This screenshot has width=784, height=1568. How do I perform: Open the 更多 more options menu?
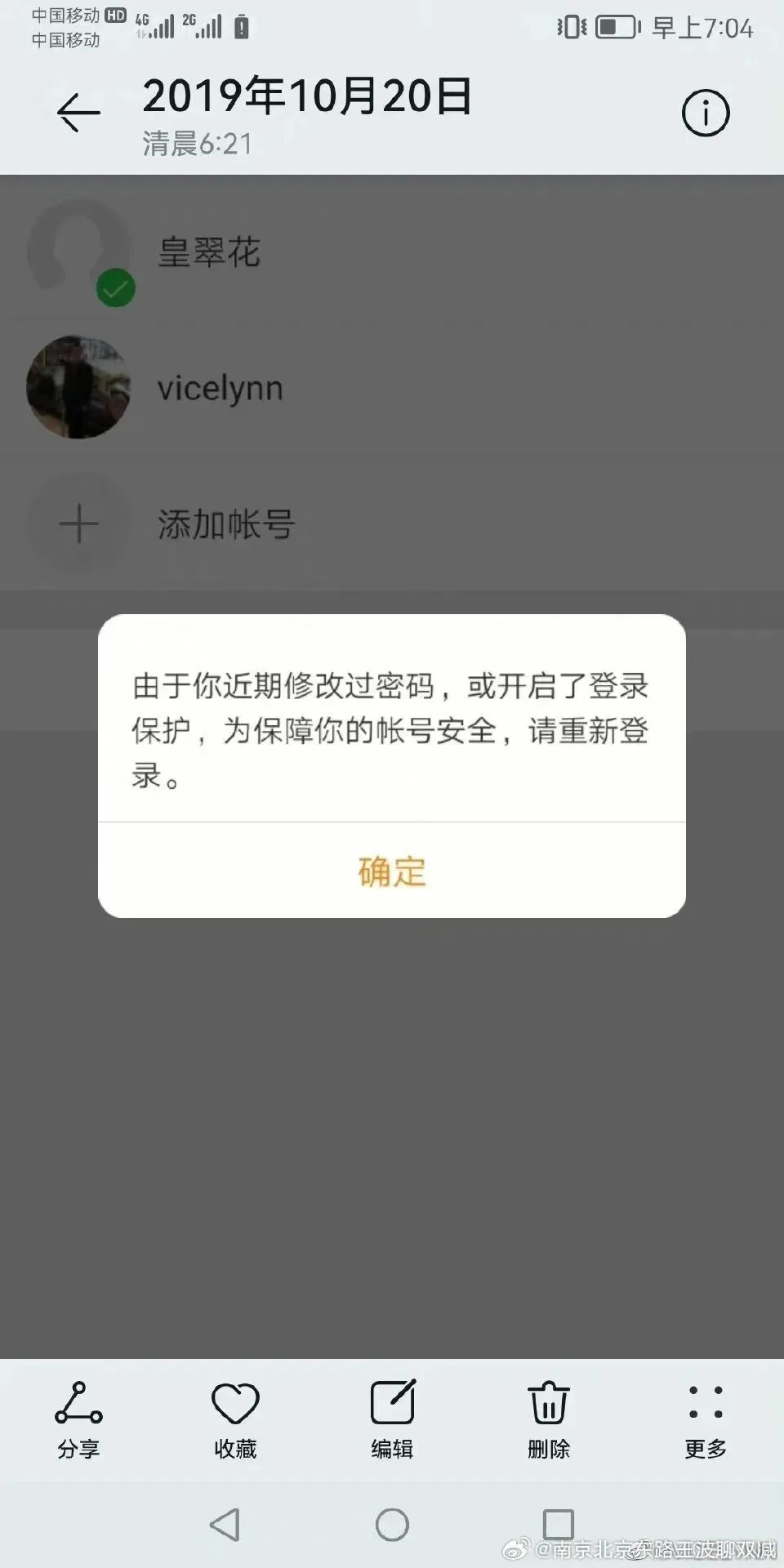click(706, 1420)
